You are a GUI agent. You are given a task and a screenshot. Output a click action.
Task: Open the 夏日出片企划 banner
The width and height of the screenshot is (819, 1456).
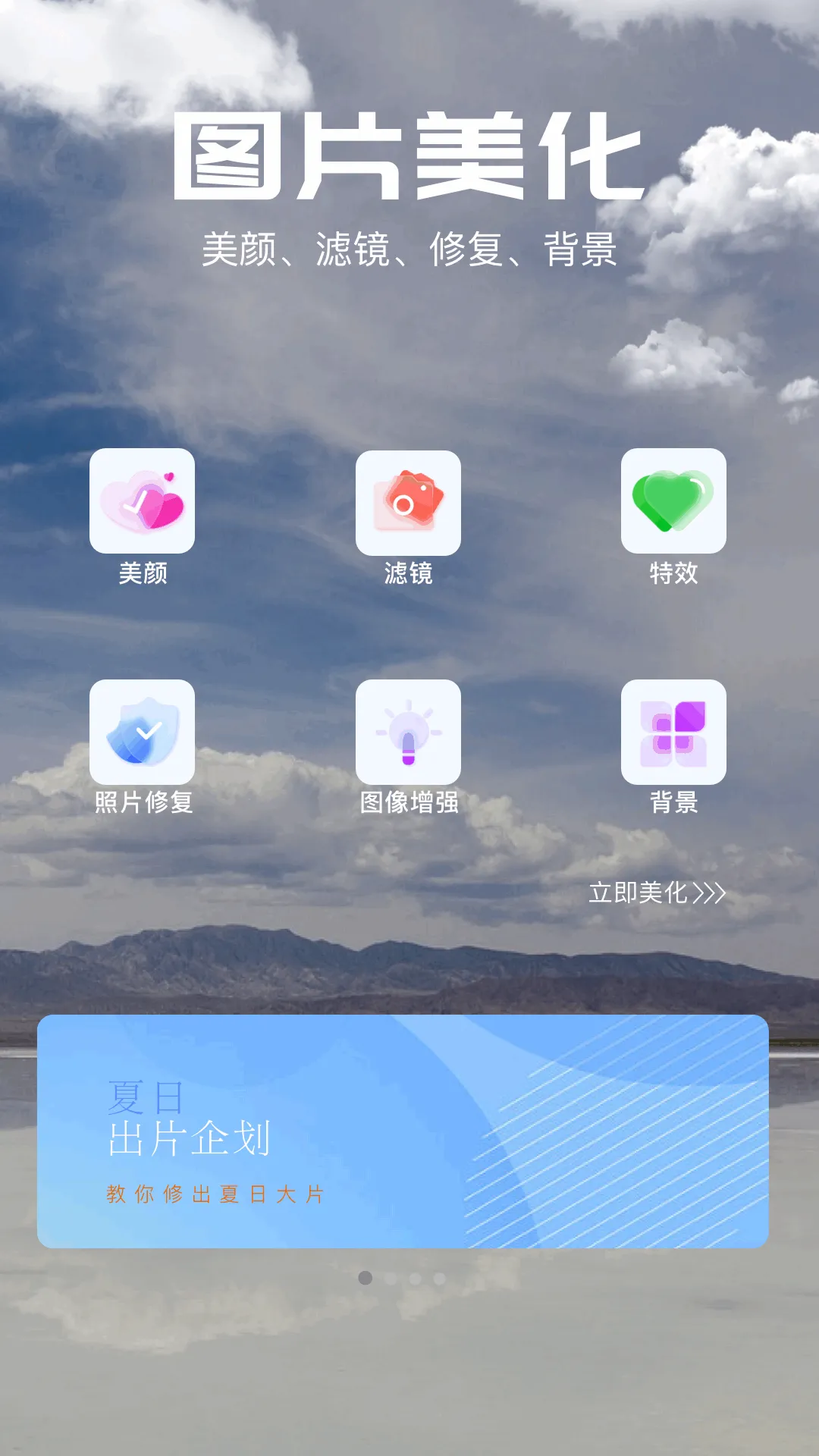403,1131
